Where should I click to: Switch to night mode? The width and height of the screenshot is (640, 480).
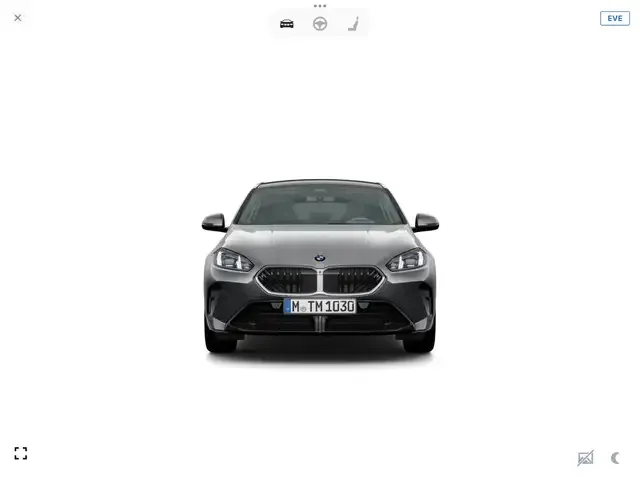tap(615, 458)
